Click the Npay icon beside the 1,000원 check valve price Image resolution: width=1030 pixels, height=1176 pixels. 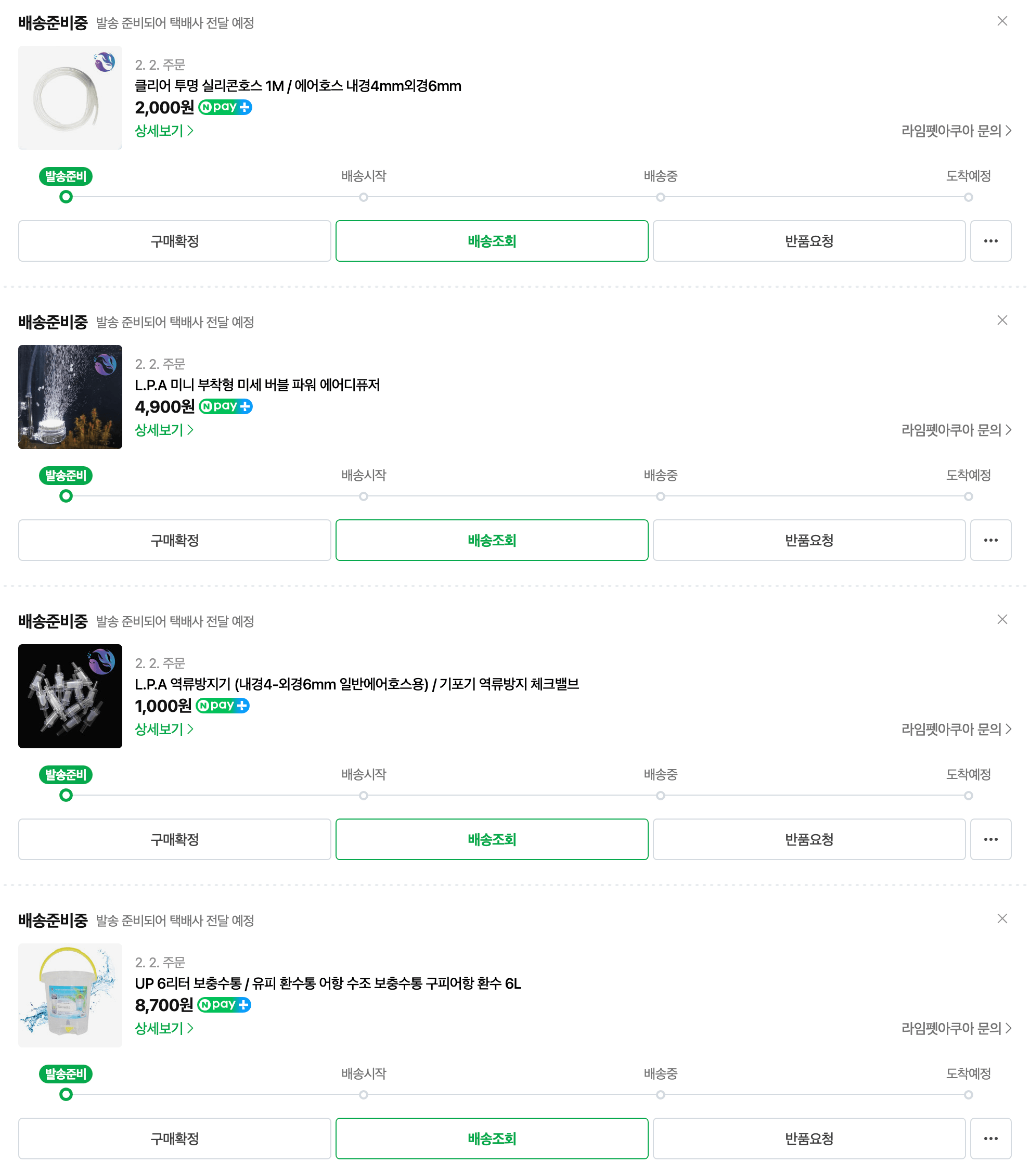(223, 706)
